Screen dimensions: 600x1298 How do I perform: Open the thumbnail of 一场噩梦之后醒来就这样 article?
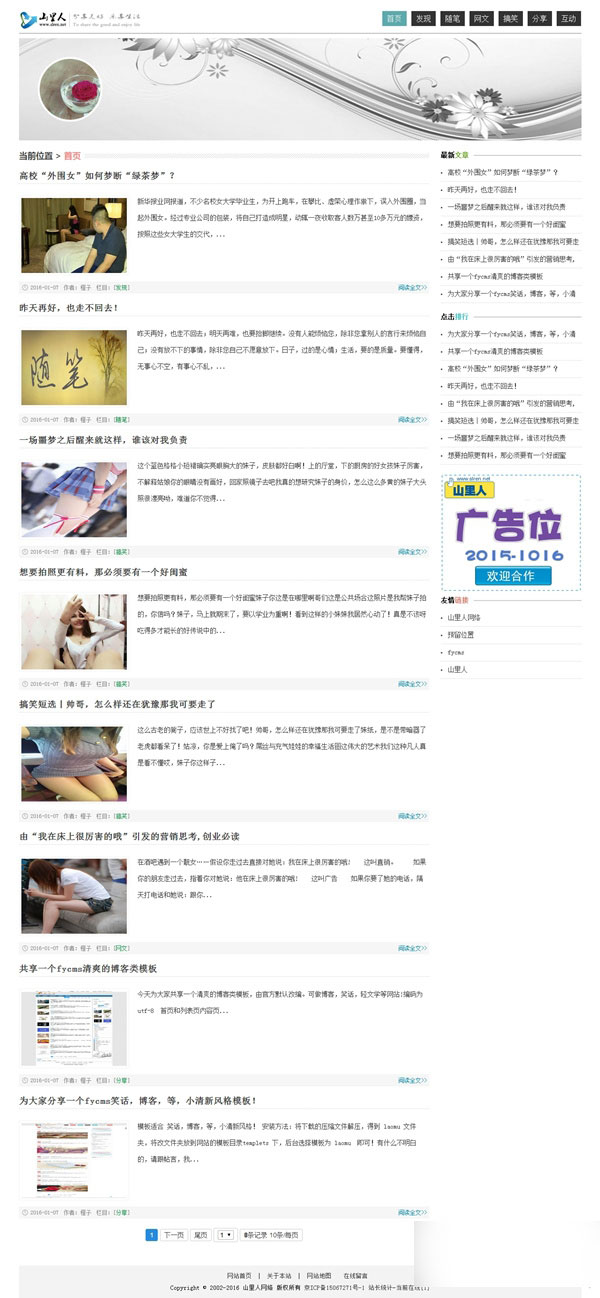(x=74, y=499)
